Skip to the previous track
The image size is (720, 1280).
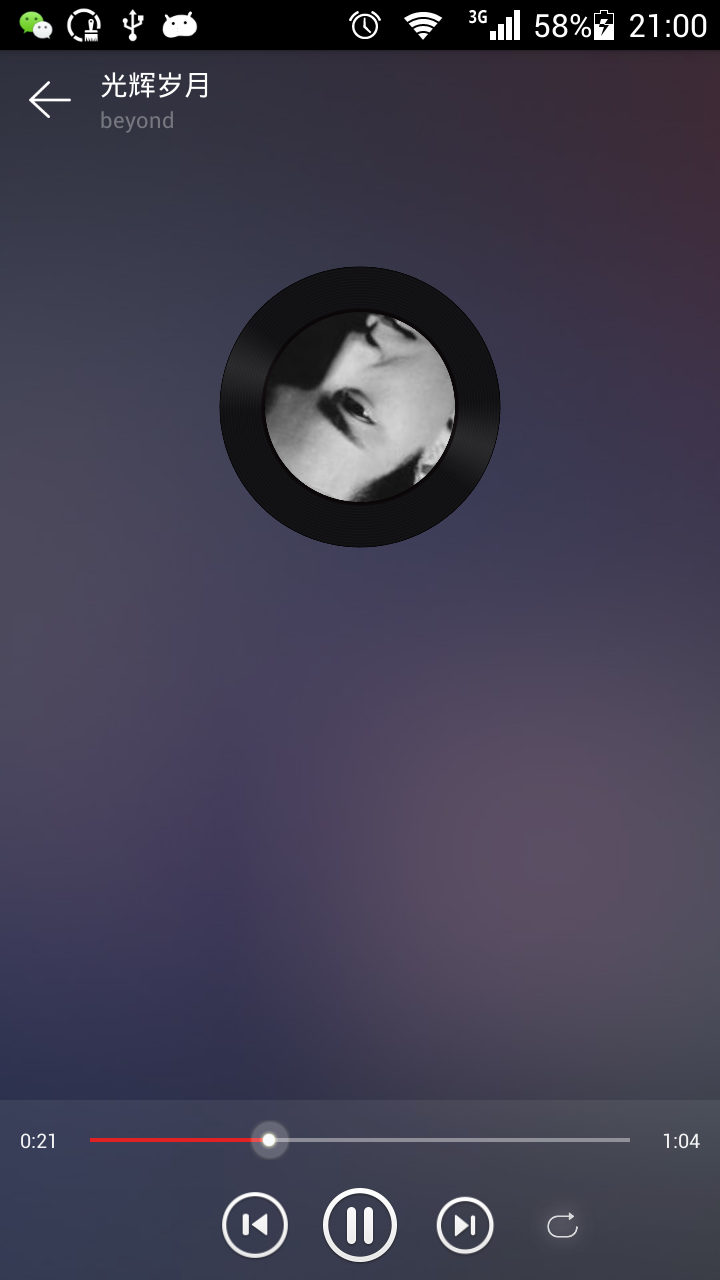click(255, 1225)
